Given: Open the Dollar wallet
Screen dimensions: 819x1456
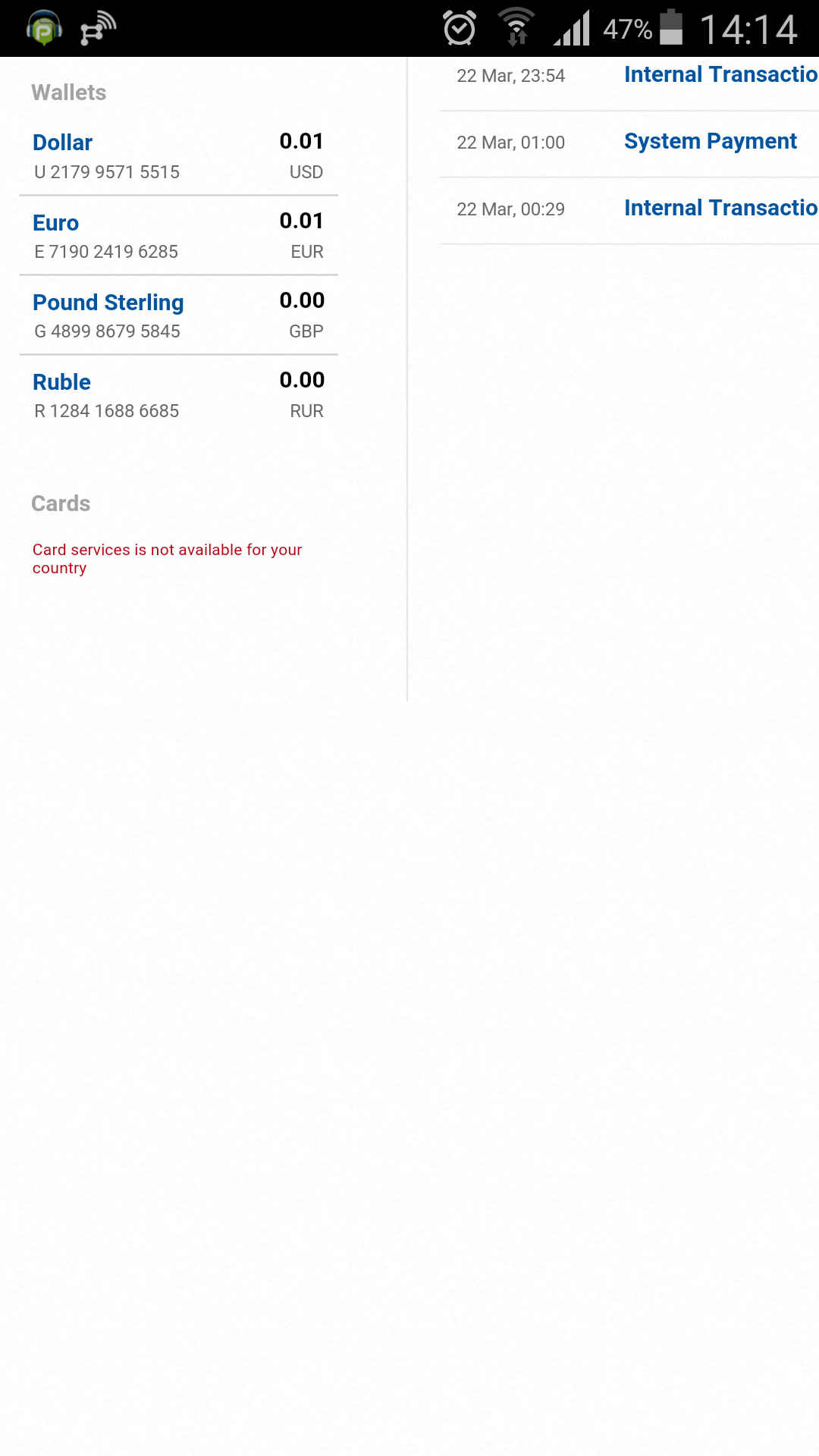Looking at the screenshot, I should pyautogui.click(x=179, y=156).
